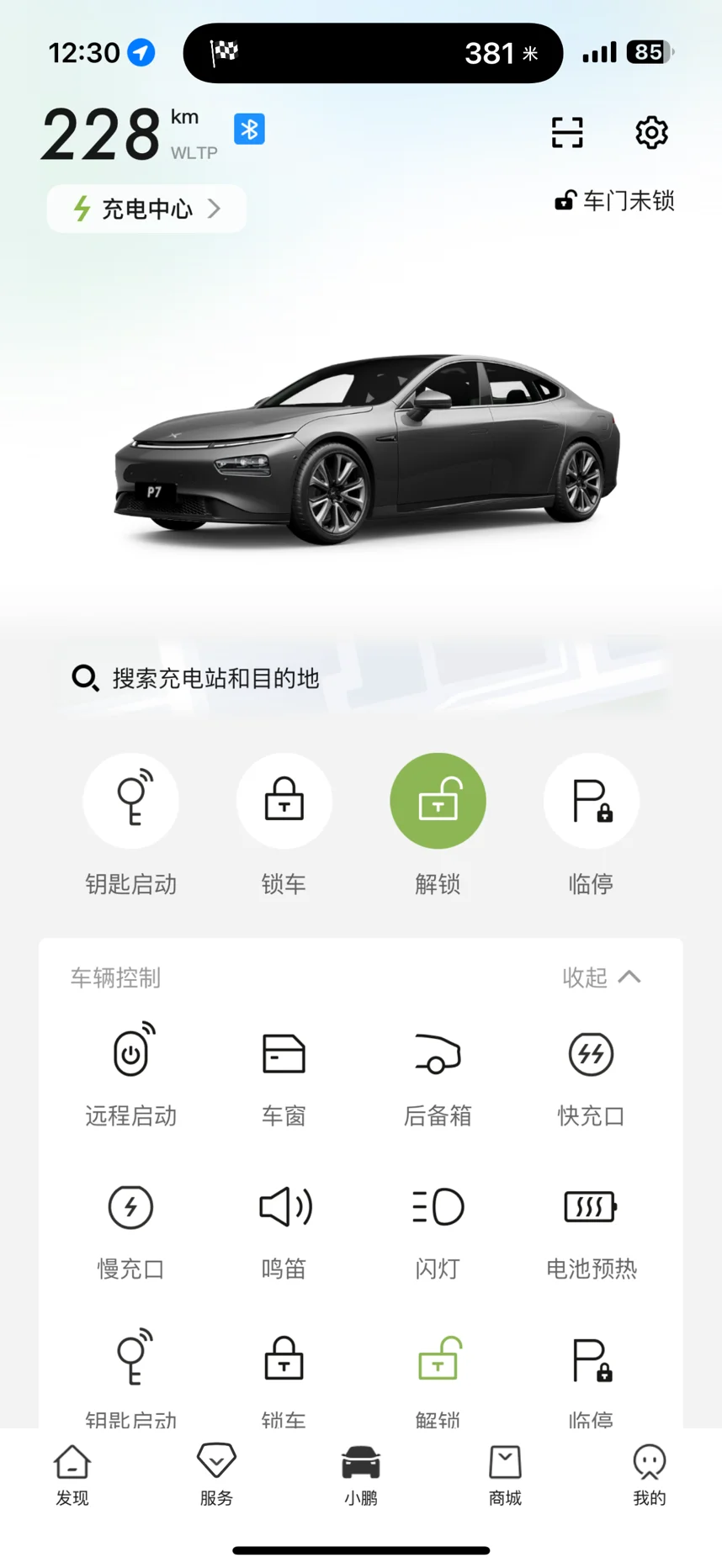Open 充电中心
This screenshot has height=1568, width=722.
coord(146,209)
